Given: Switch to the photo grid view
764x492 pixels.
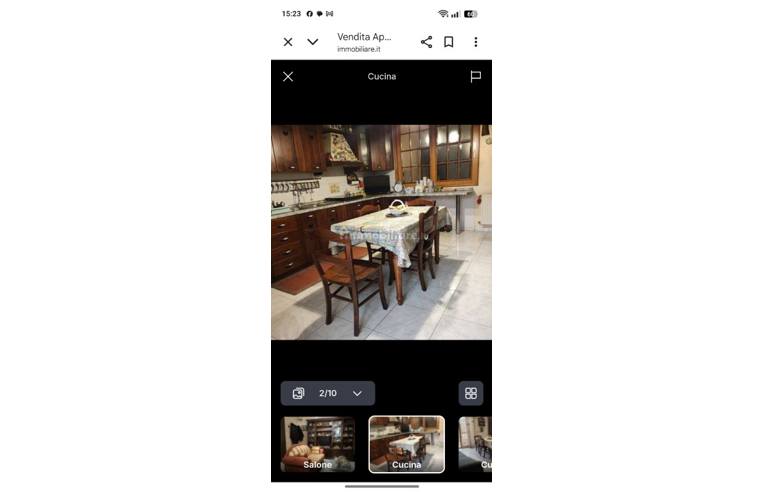Looking at the screenshot, I should pyautogui.click(x=471, y=393).
